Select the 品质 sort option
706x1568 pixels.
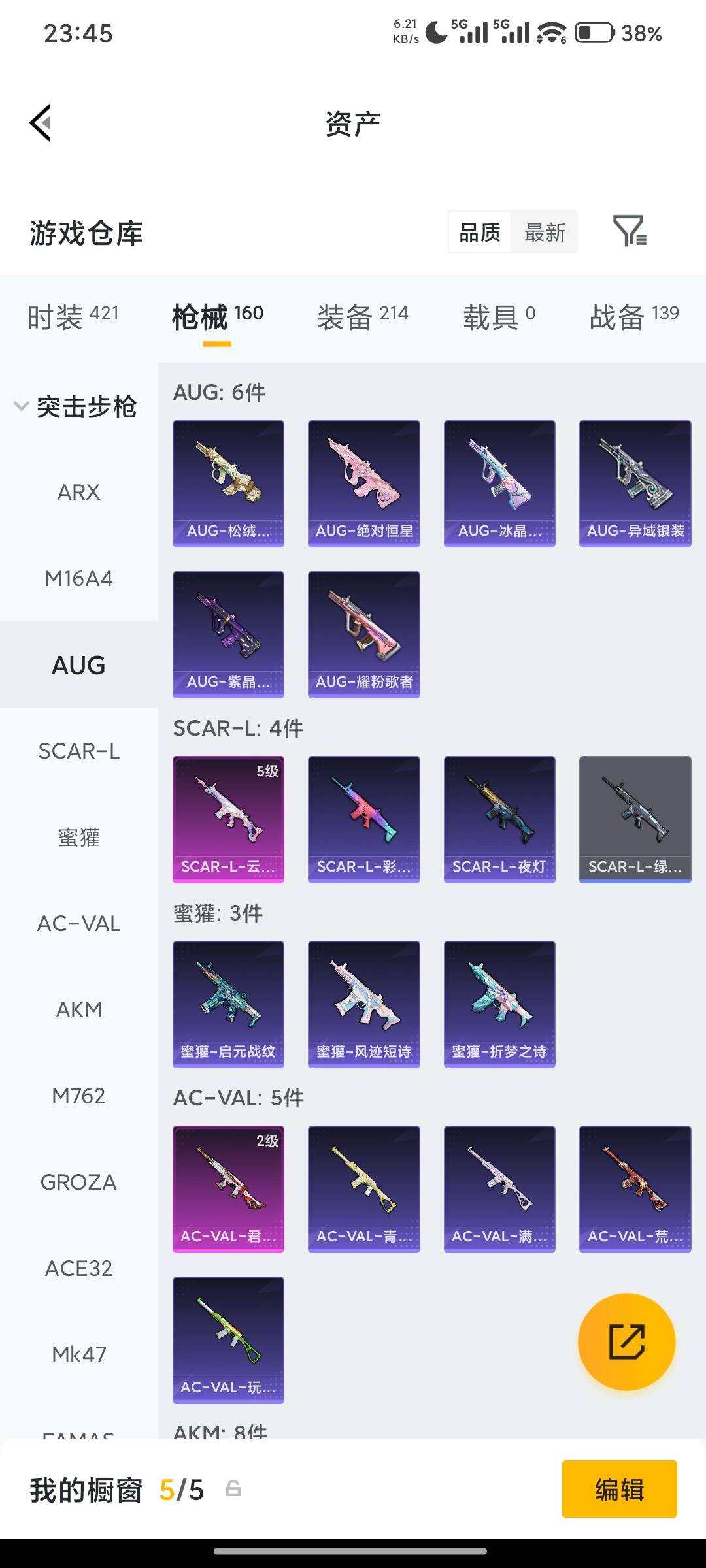point(480,233)
